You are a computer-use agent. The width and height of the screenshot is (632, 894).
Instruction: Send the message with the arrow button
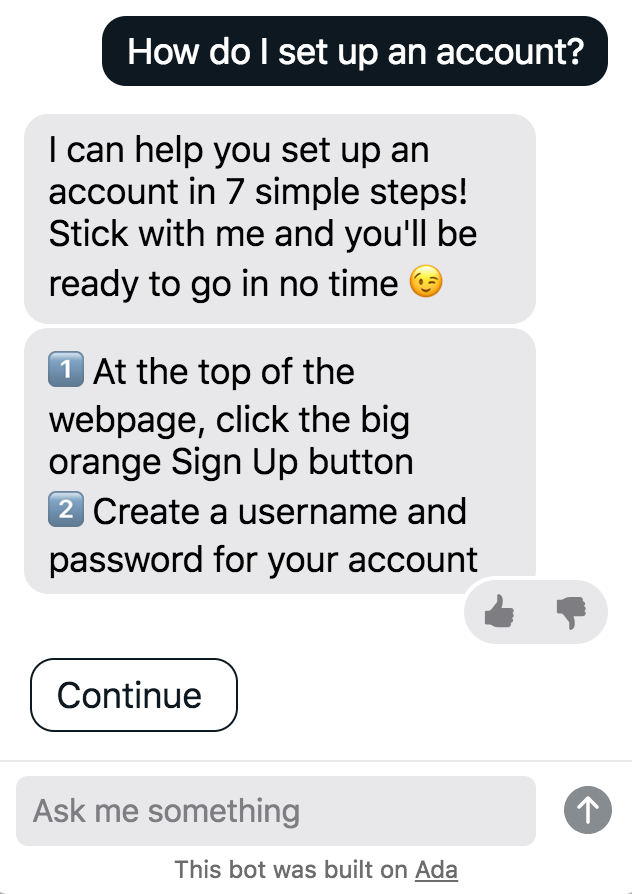click(587, 810)
